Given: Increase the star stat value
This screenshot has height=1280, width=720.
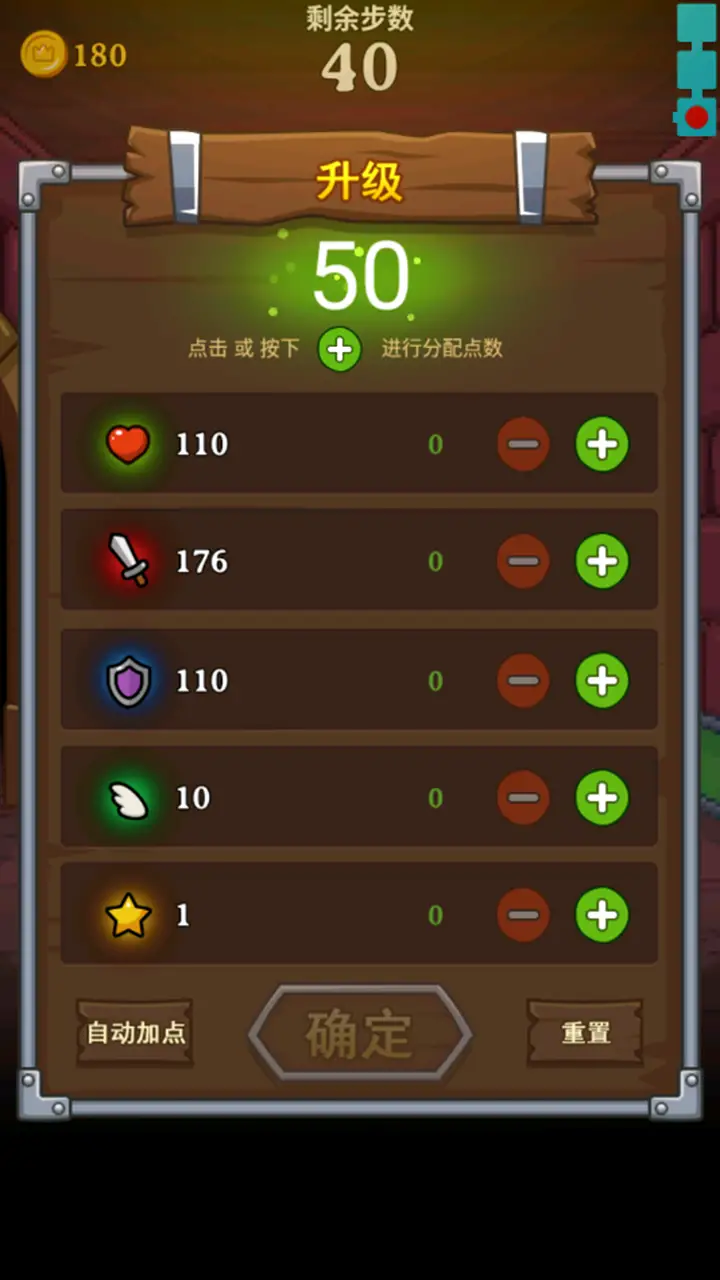Looking at the screenshot, I should pyautogui.click(x=601, y=914).
